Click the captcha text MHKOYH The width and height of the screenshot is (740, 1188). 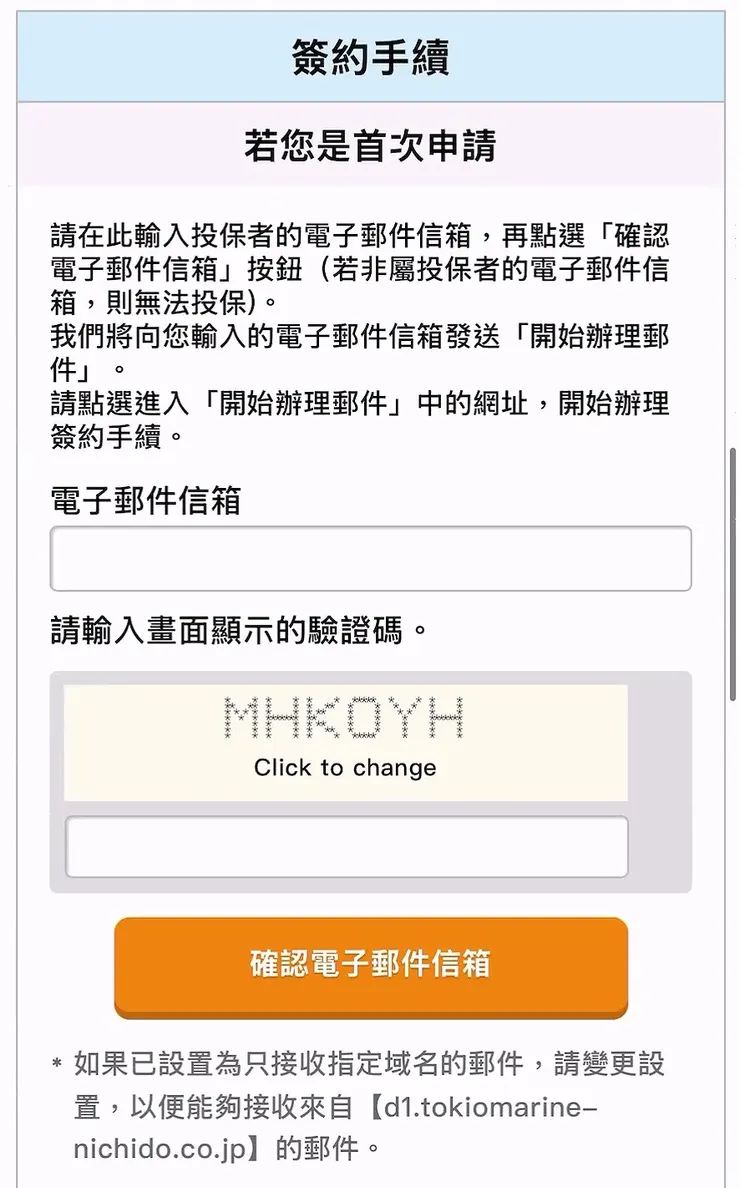(x=344, y=715)
